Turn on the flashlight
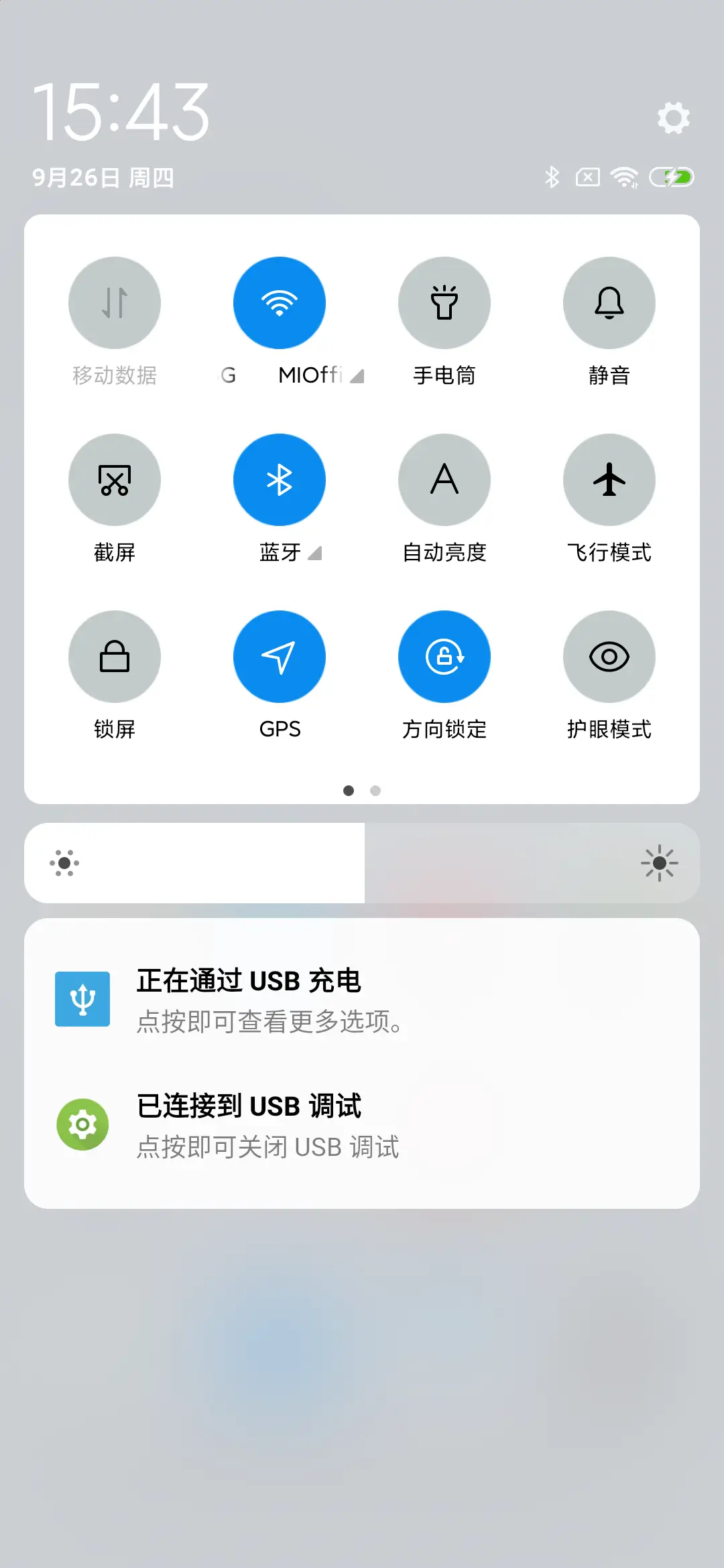 tap(444, 303)
